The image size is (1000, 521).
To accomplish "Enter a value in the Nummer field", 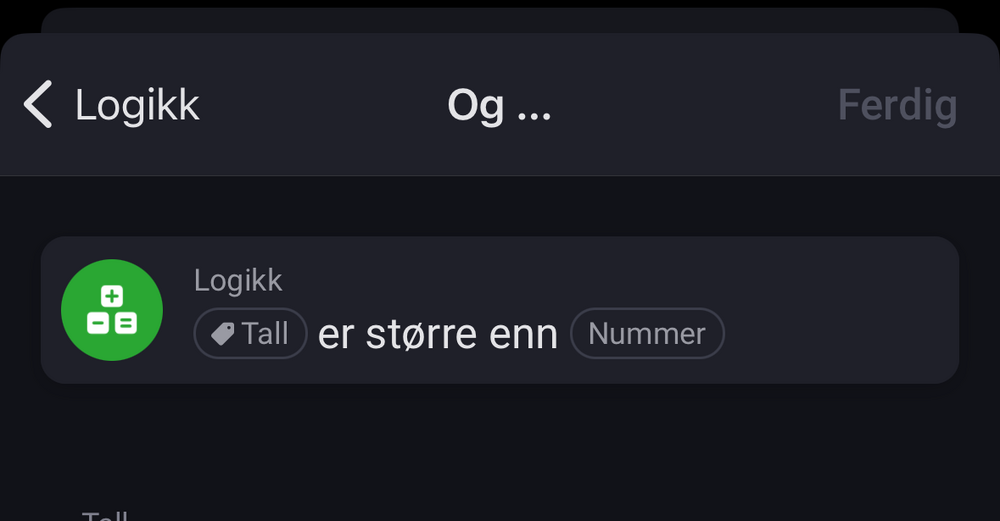I will point(646,333).
